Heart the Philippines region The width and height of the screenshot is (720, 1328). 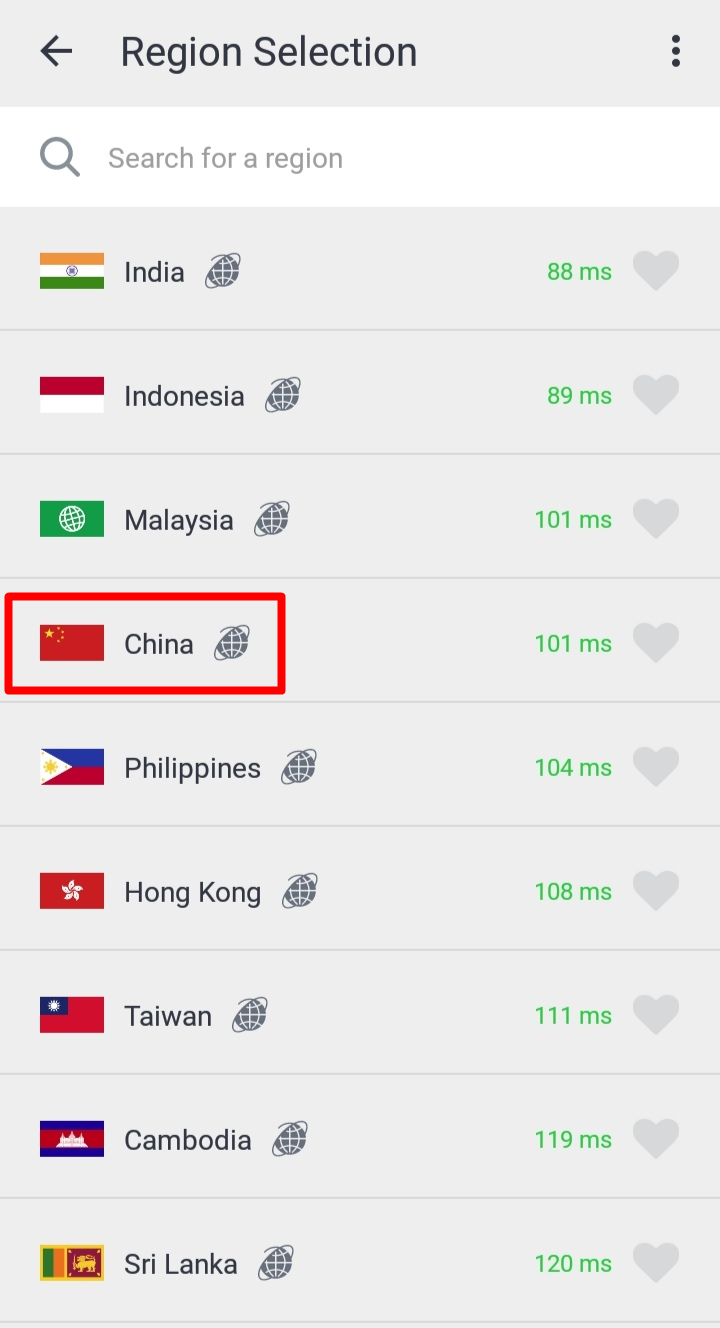tap(656, 767)
